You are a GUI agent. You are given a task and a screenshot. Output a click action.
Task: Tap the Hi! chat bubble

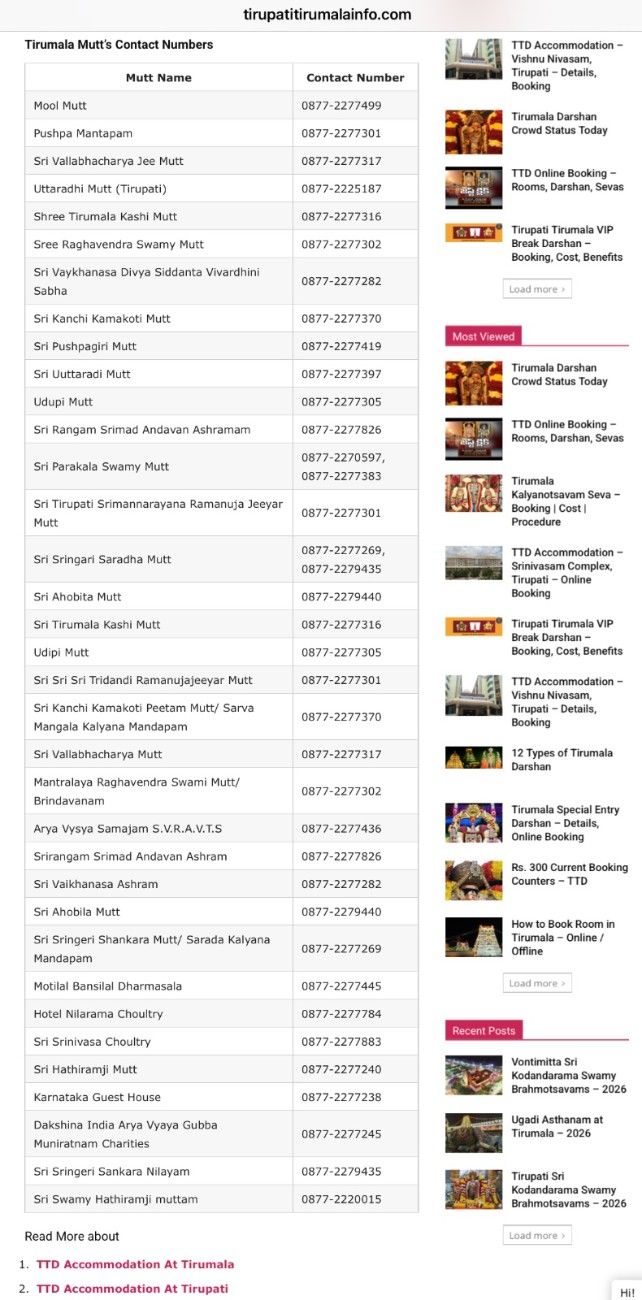point(627,1292)
